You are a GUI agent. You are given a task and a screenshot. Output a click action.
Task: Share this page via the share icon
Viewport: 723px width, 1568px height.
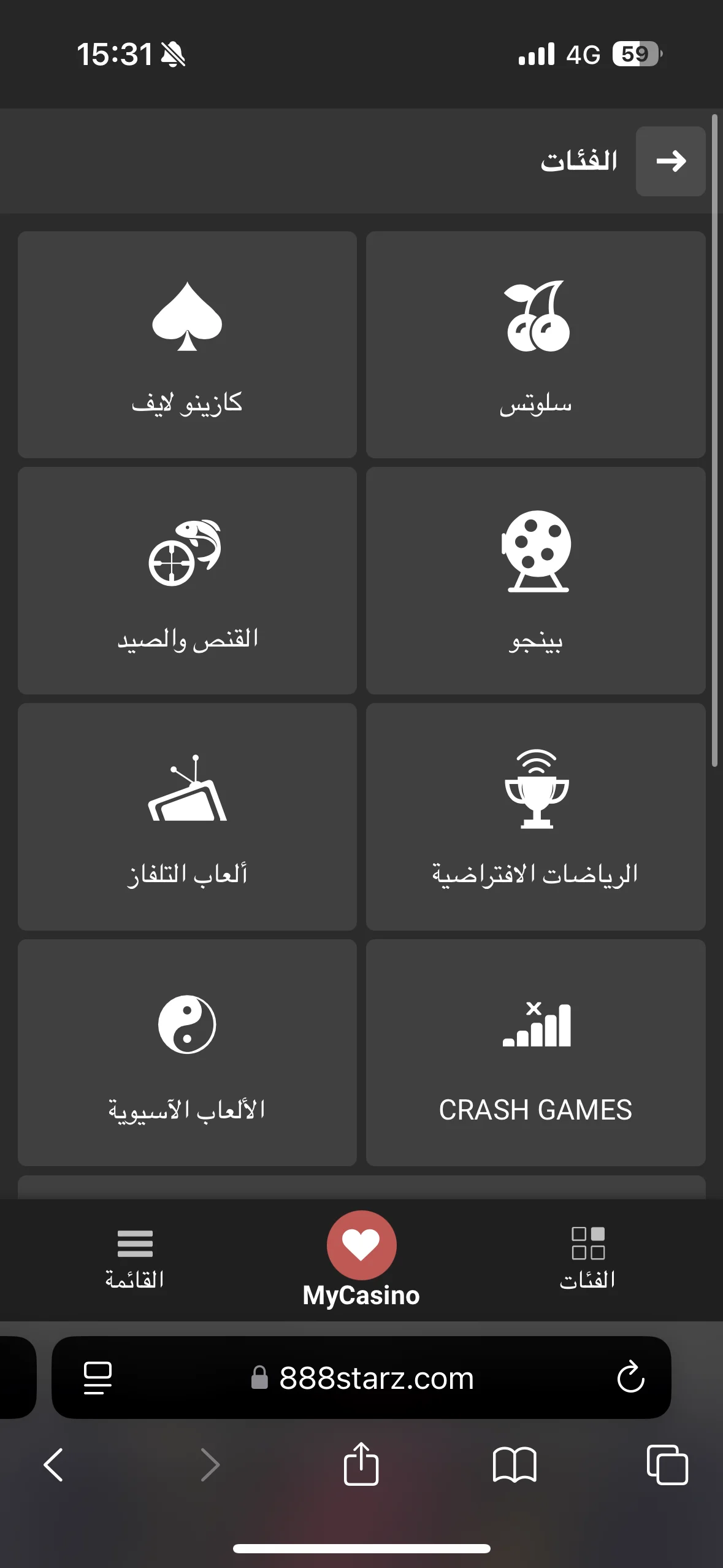pos(361,1464)
